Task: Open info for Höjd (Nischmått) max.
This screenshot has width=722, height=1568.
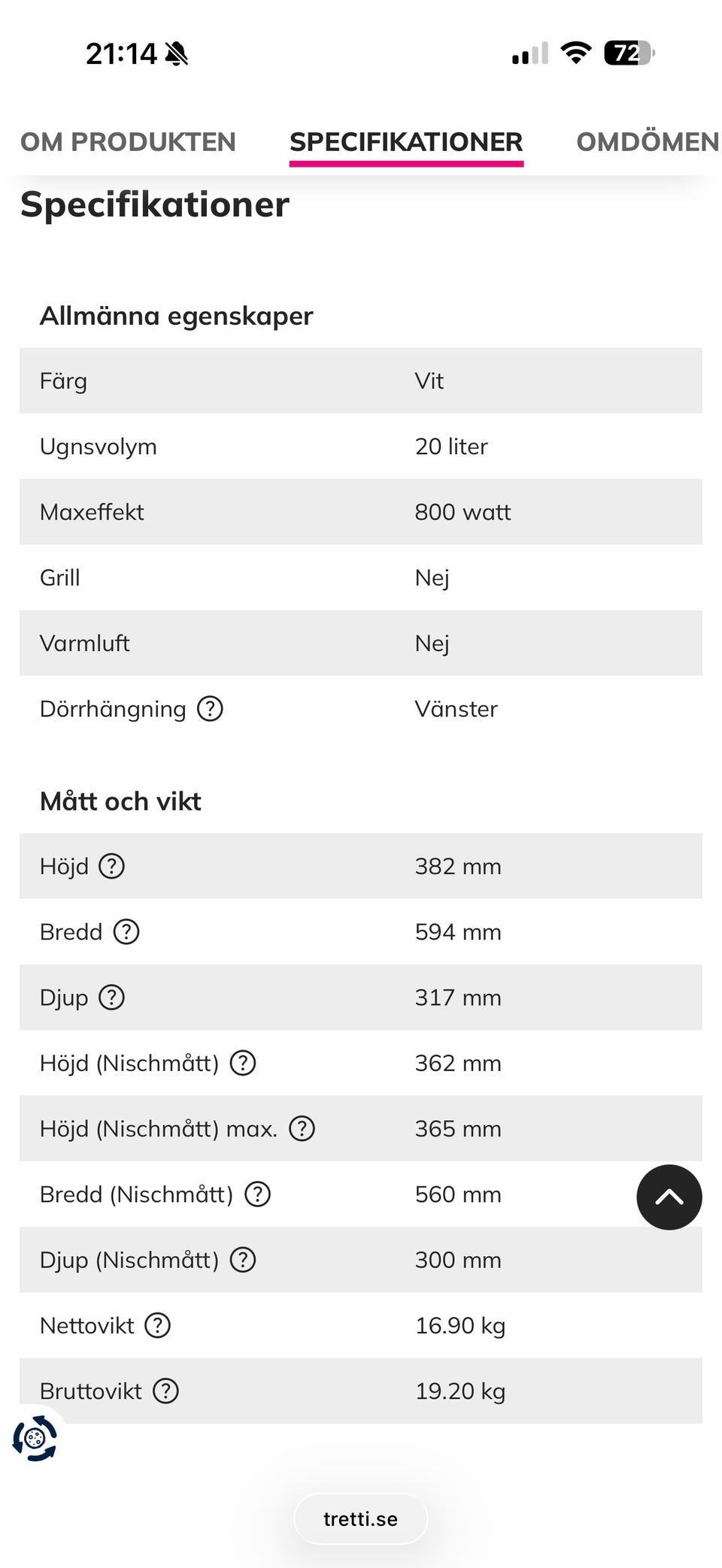Action: (x=302, y=1128)
